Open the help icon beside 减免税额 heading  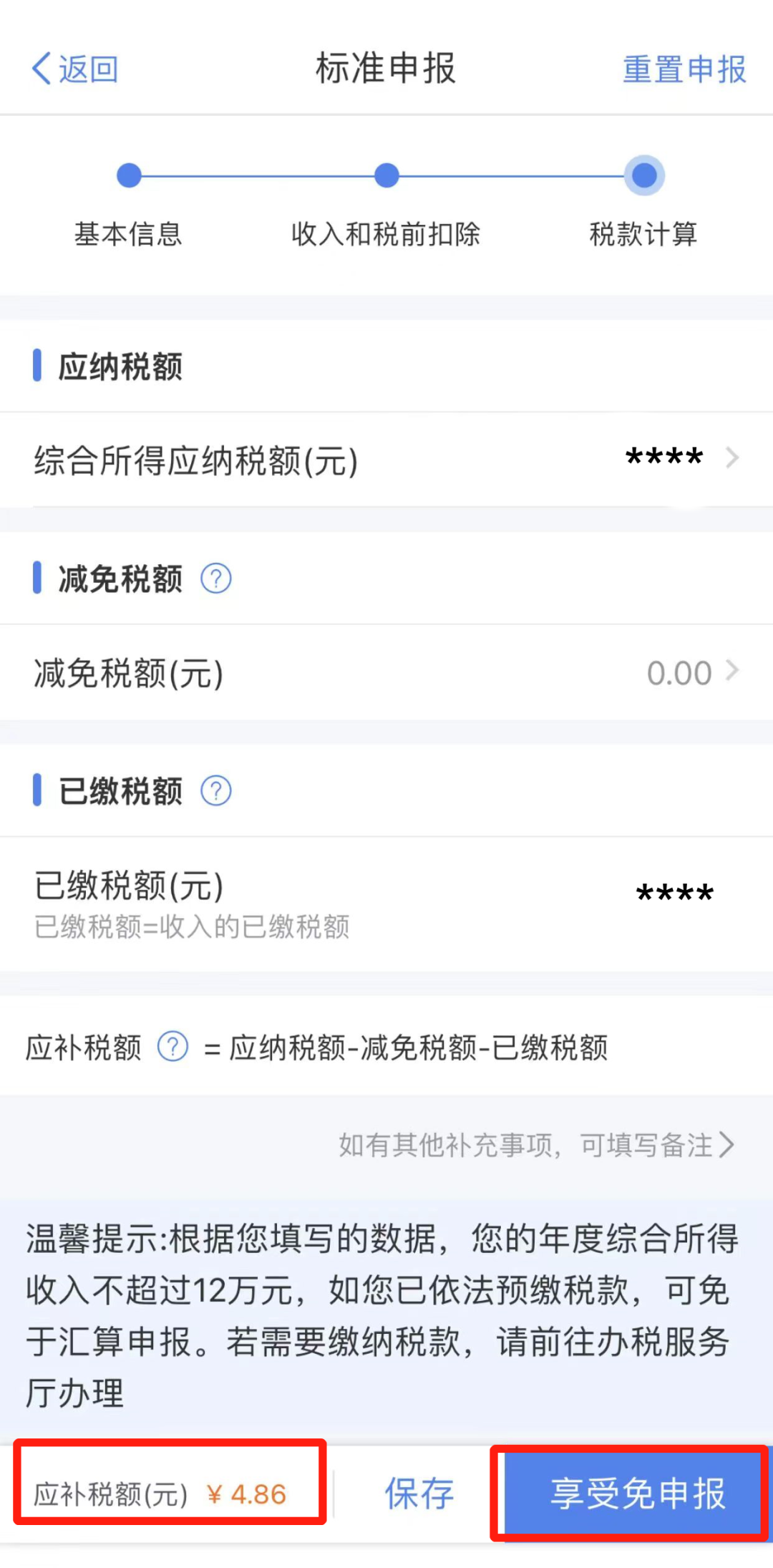pos(215,579)
